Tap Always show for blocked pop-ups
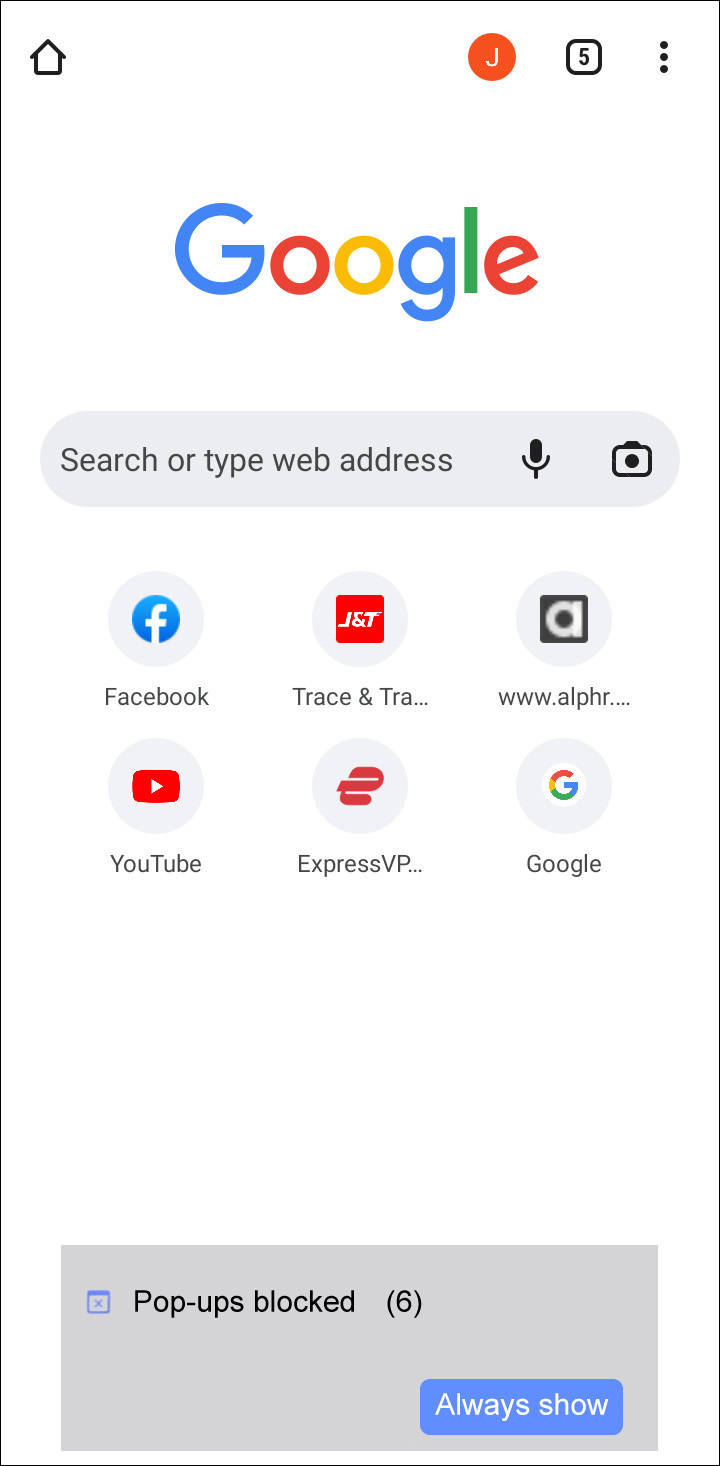720x1466 pixels. 521,1406
